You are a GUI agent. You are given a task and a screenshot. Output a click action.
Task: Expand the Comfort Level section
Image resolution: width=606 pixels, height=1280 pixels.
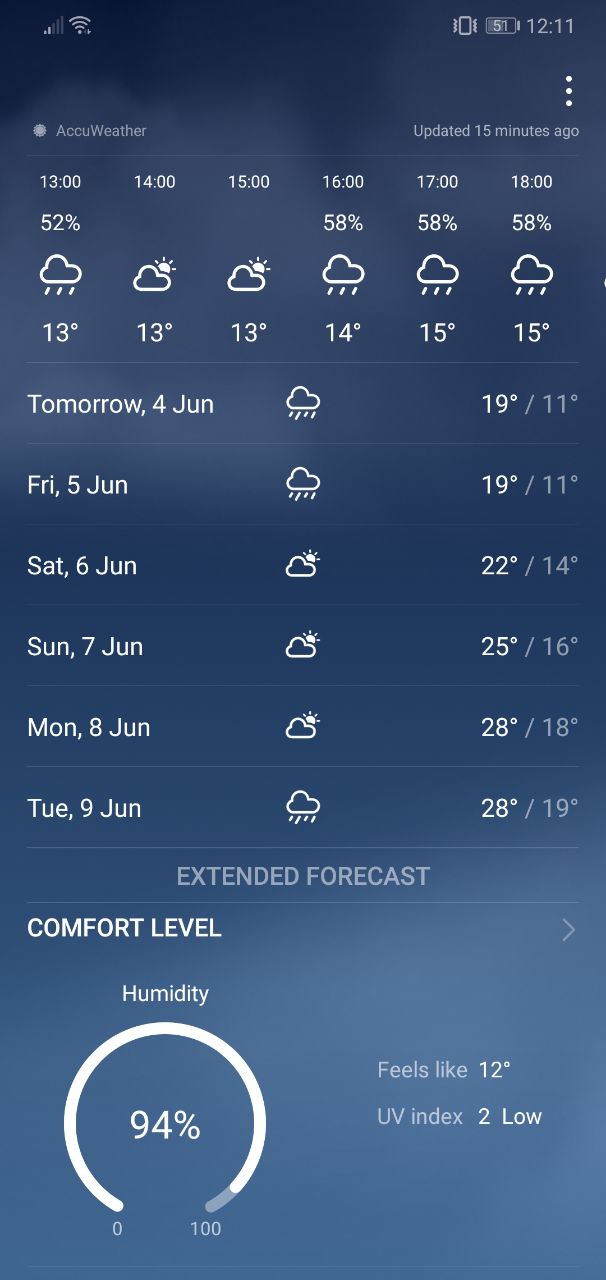[x=303, y=929]
